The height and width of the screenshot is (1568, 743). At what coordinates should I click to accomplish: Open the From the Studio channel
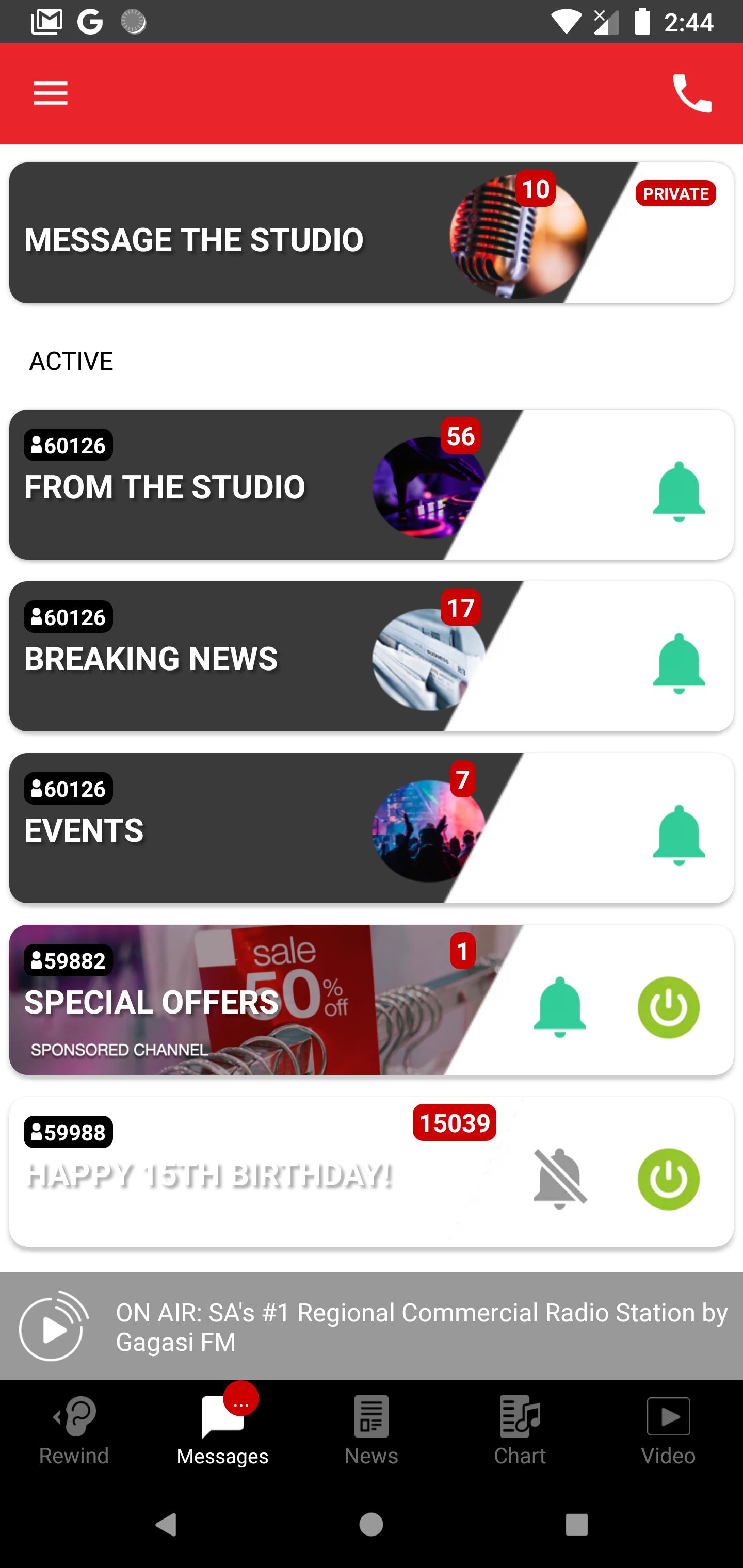point(372,484)
